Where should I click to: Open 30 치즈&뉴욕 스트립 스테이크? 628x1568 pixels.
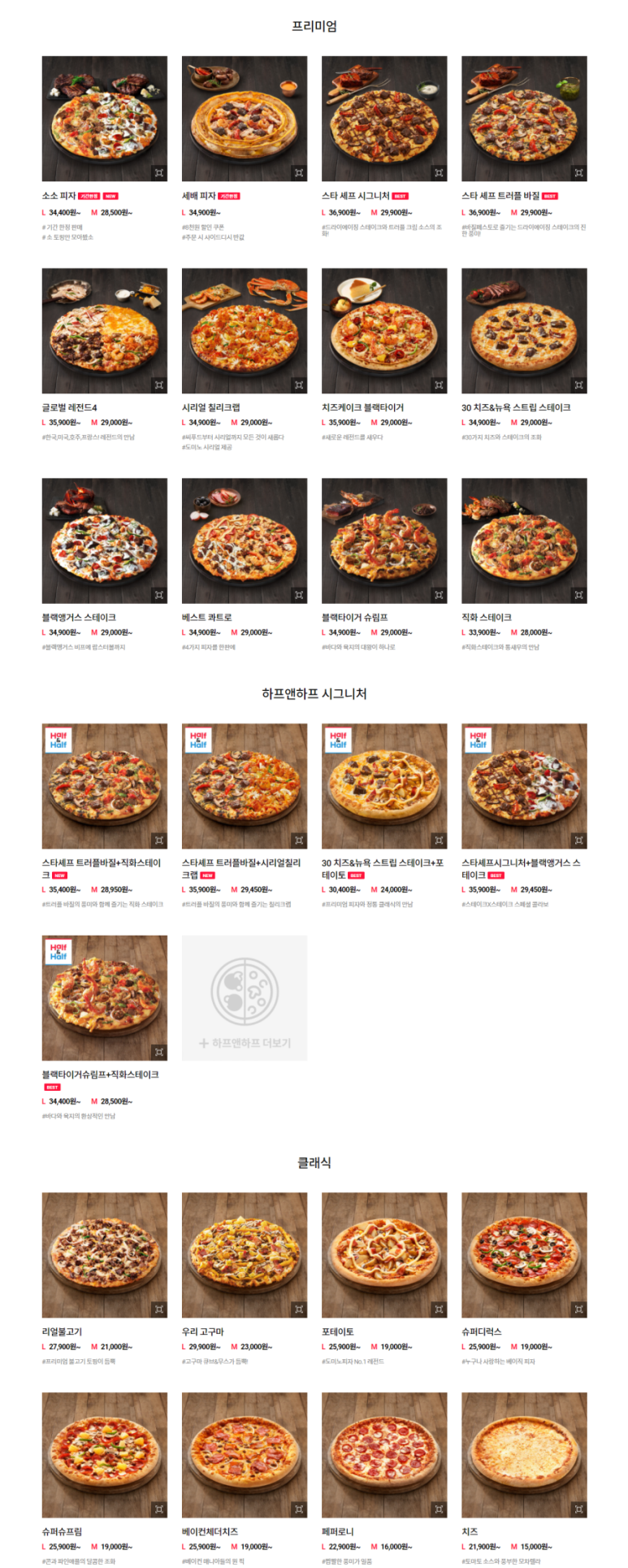523,331
